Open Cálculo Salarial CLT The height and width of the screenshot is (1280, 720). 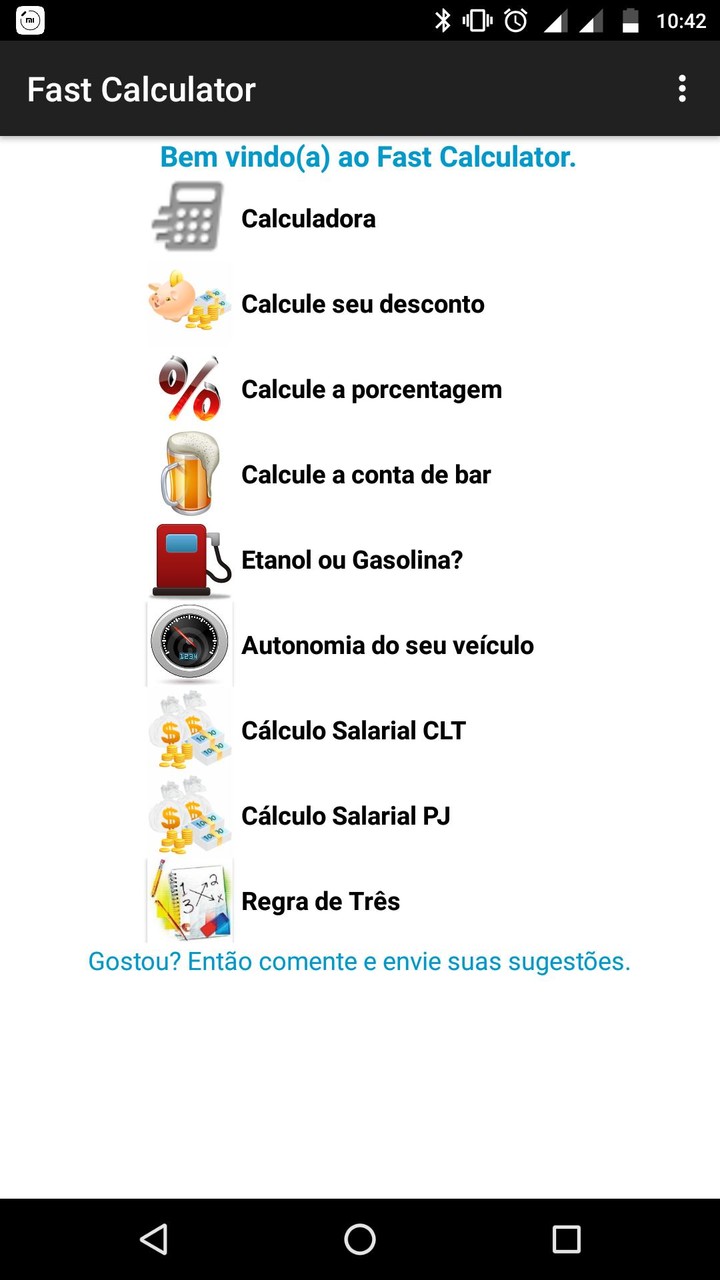(x=353, y=731)
